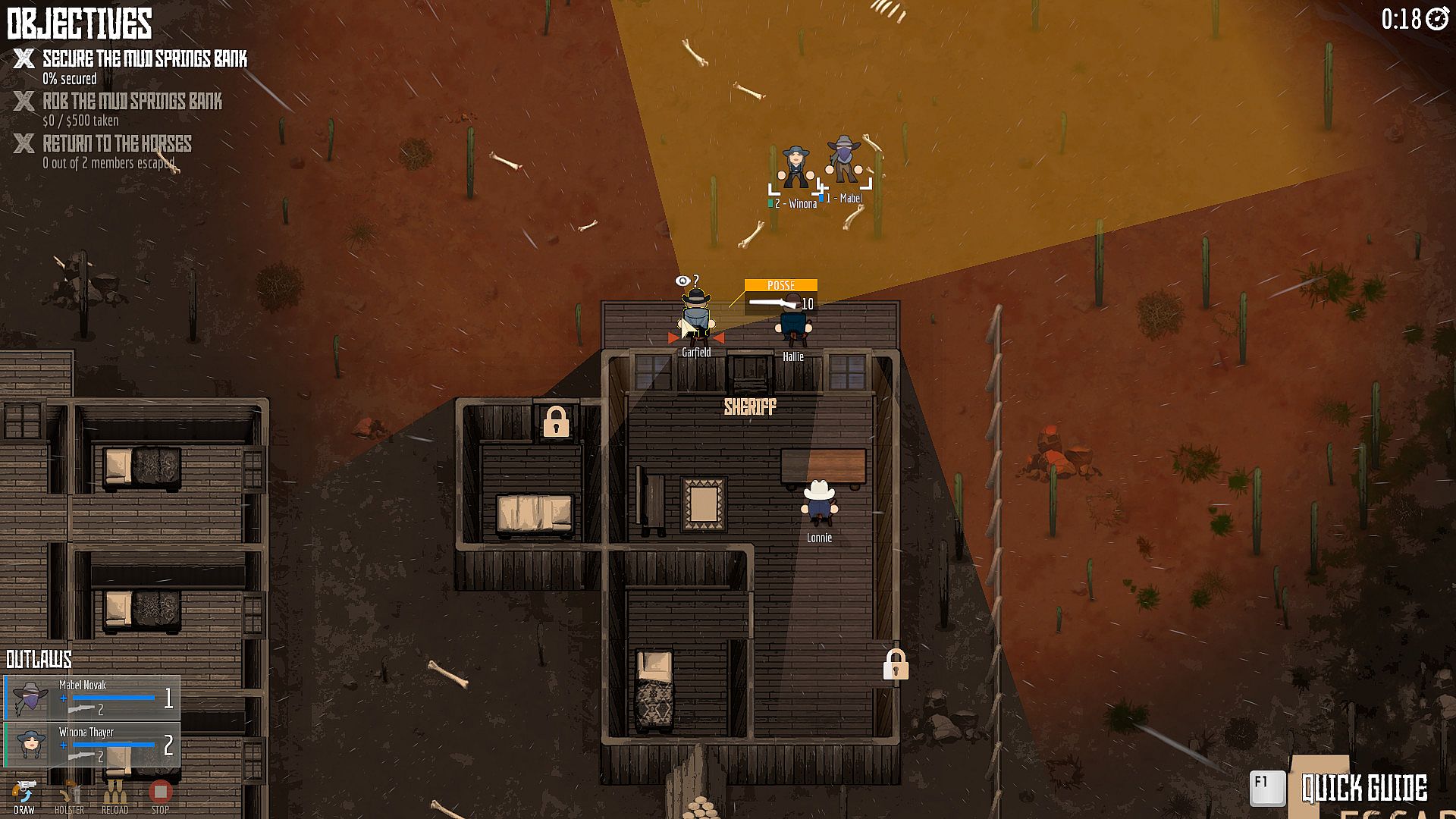Target Garfield on the porch
This screenshot has width=1456, height=819.
[696, 316]
